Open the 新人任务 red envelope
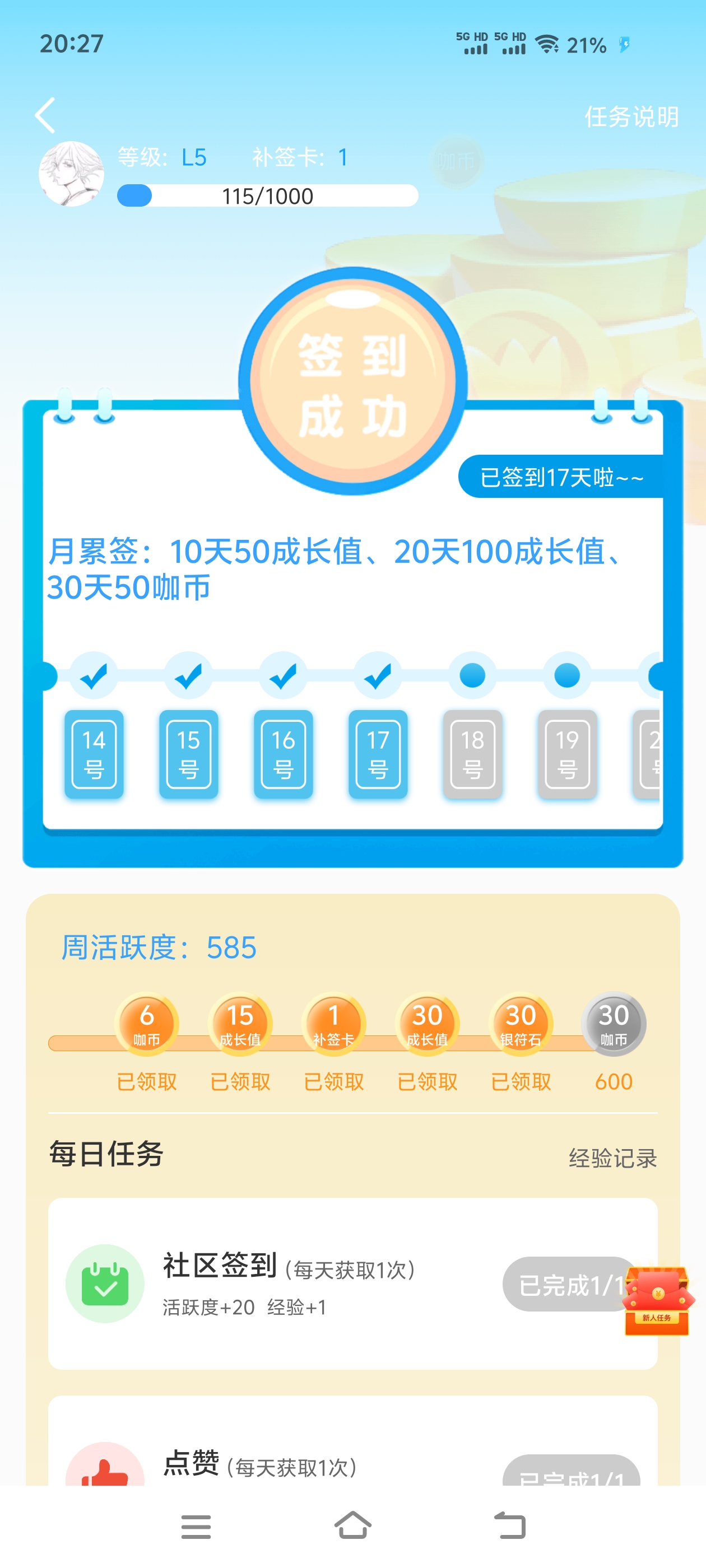The image size is (706, 1568). 657,1300
